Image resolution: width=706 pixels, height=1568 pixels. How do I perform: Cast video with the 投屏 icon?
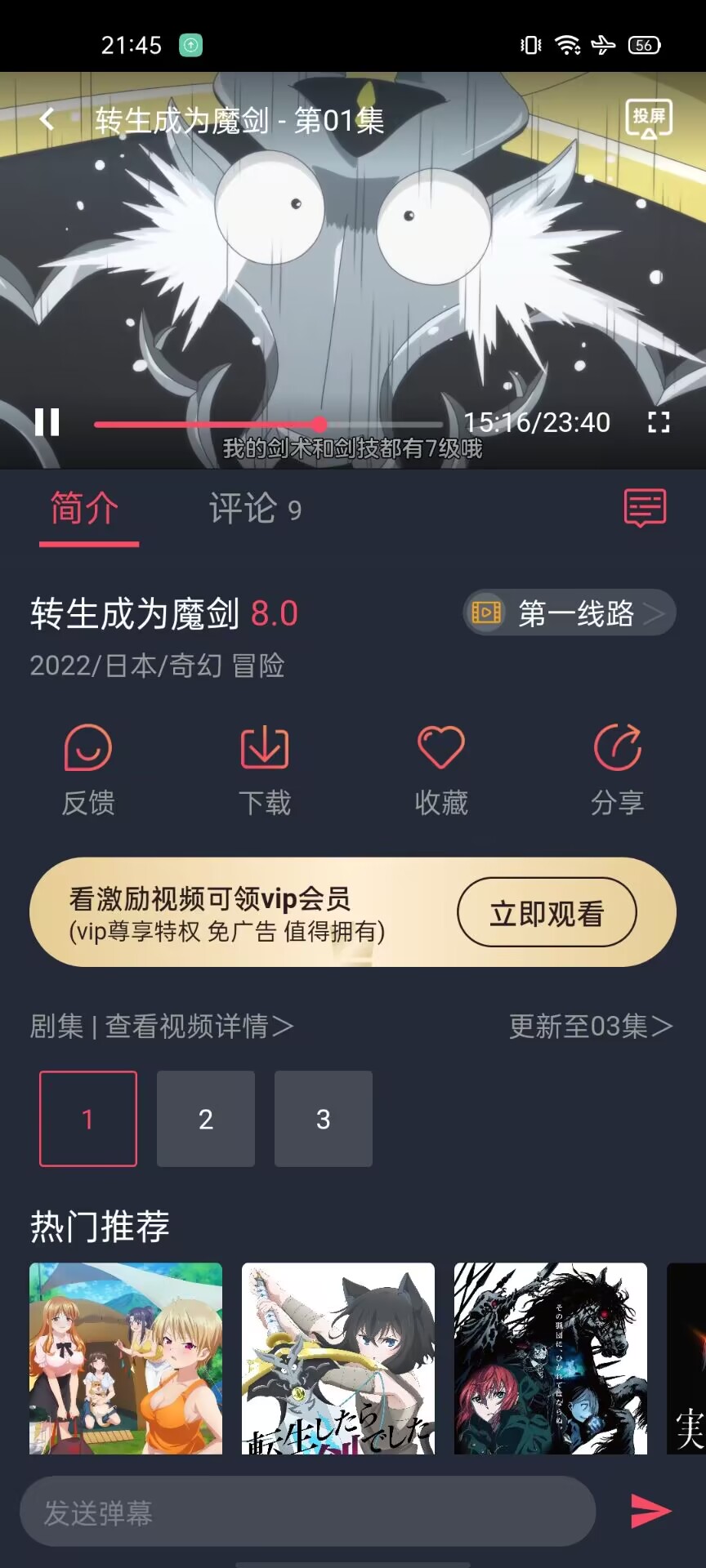[x=649, y=119]
